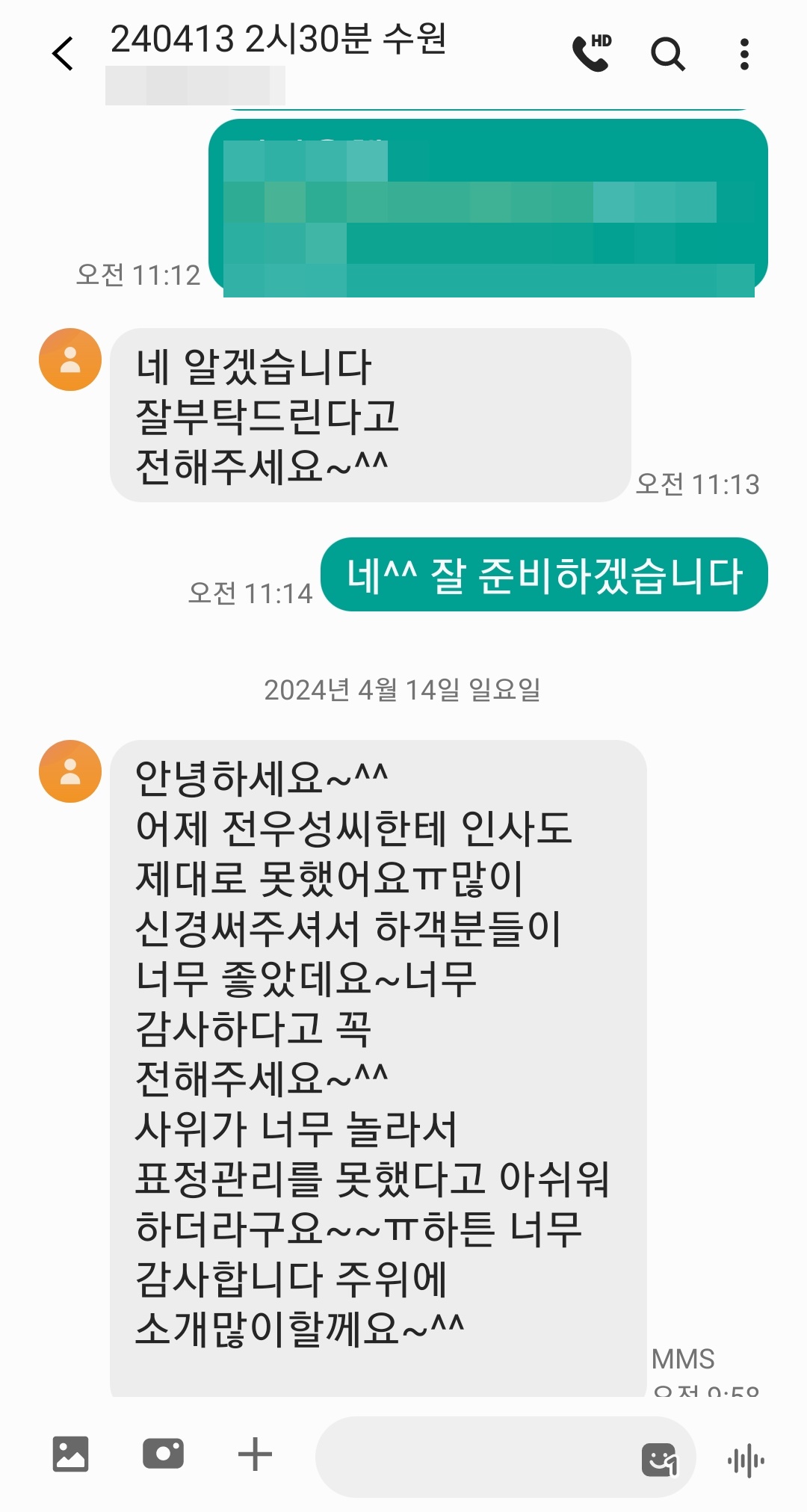
Task: Focus the message input field
Action: click(x=471, y=1456)
